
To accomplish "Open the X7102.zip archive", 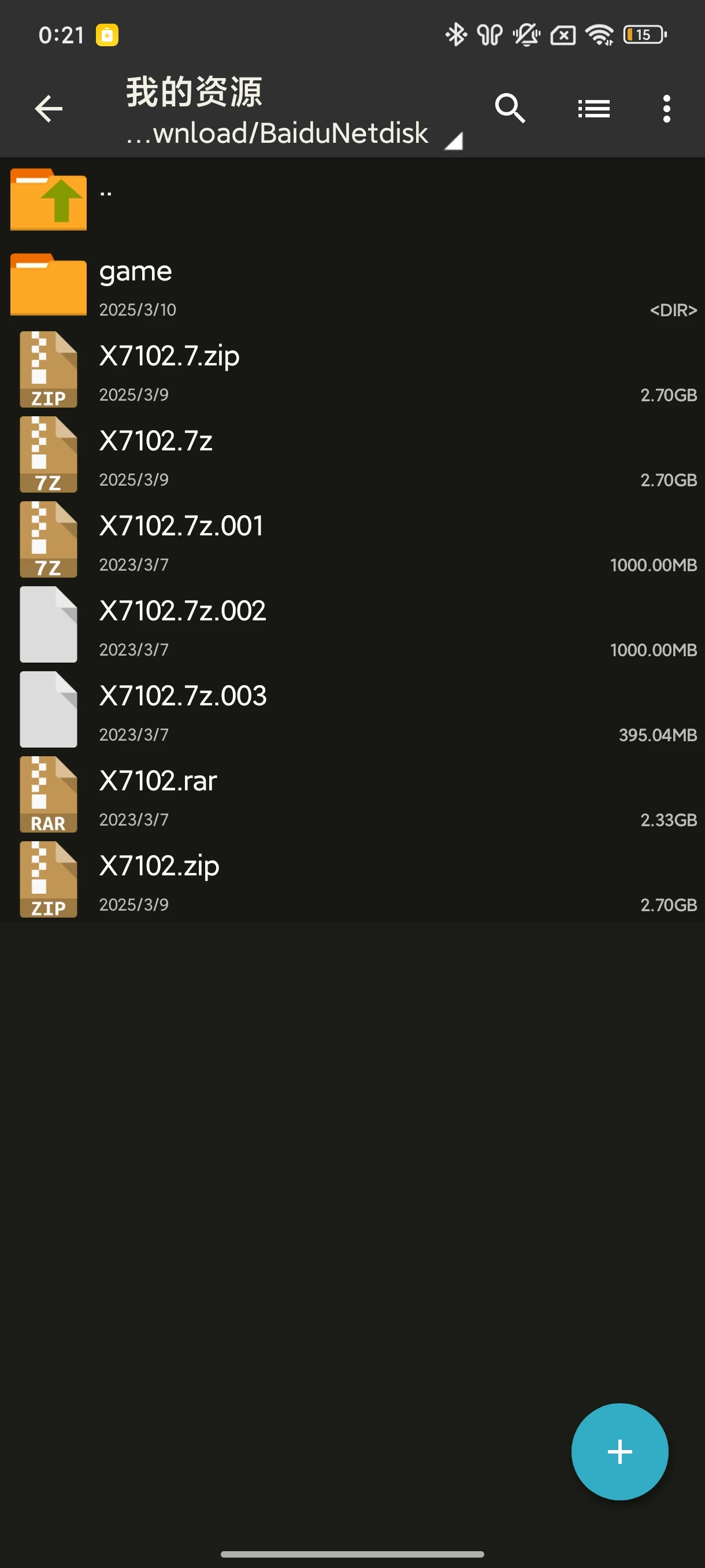I will point(352,880).
